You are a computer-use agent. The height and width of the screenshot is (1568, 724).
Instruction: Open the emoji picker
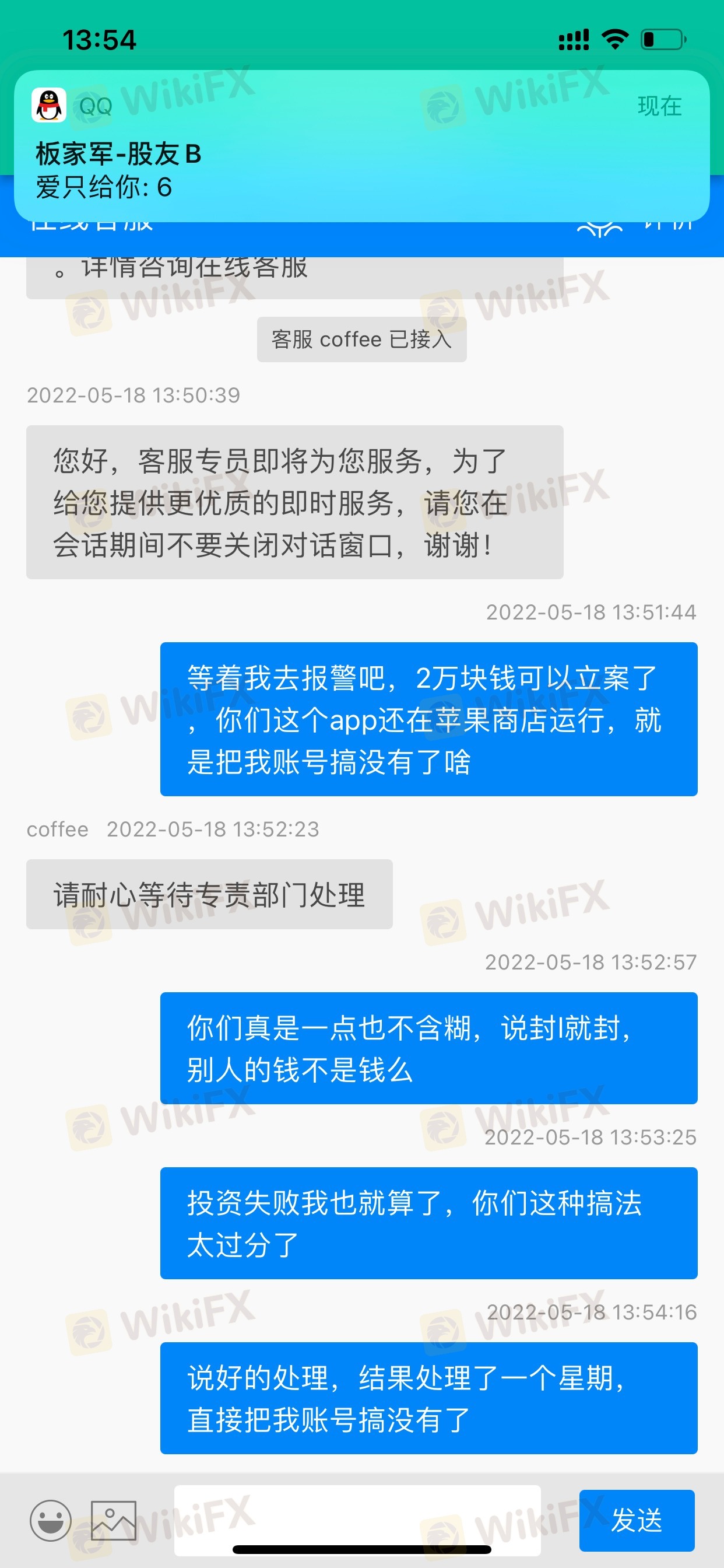[x=51, y=1520]
